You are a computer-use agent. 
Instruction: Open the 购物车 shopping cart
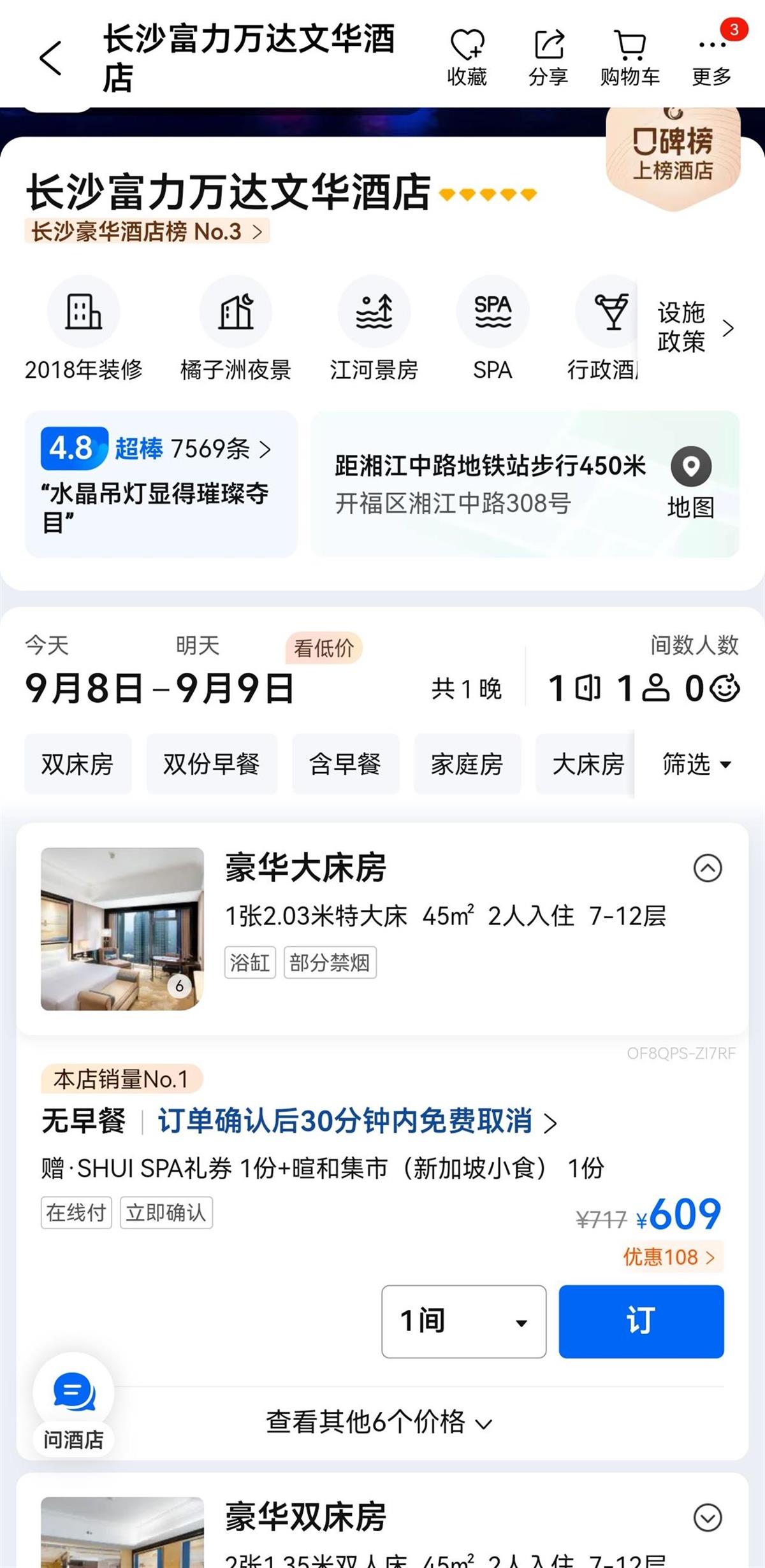(x=630, y=57)
